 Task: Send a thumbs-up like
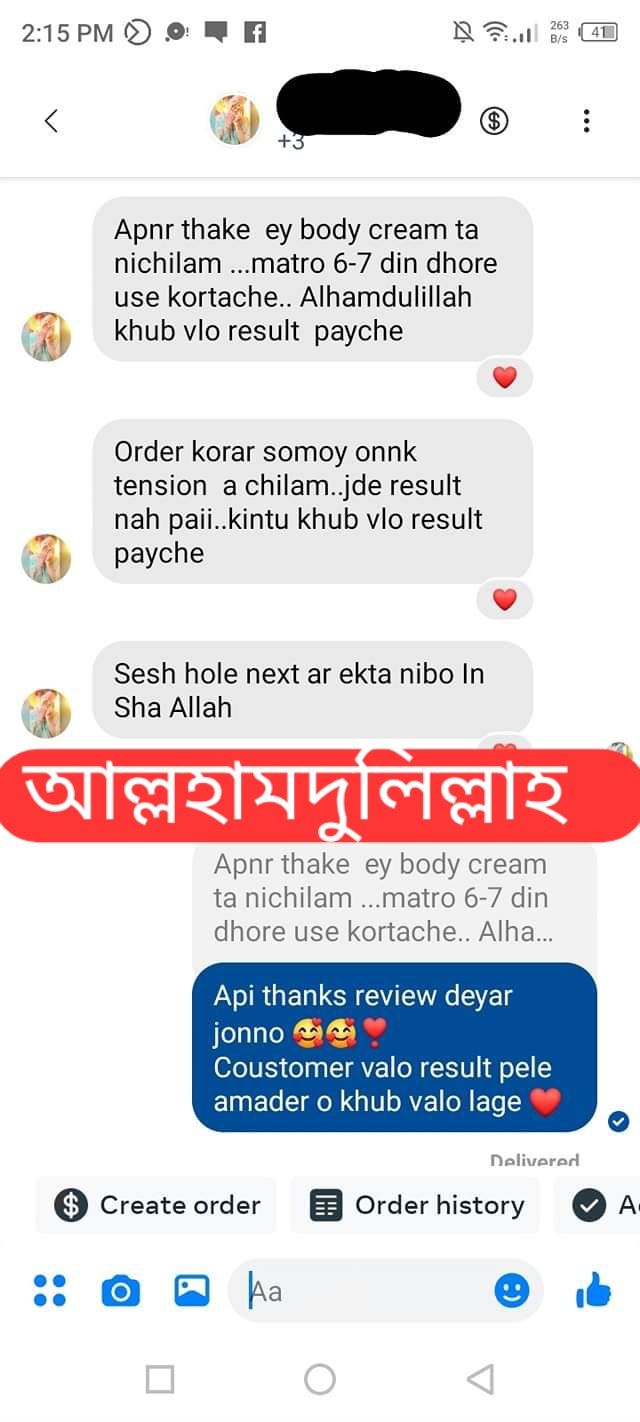(593, 1291)
